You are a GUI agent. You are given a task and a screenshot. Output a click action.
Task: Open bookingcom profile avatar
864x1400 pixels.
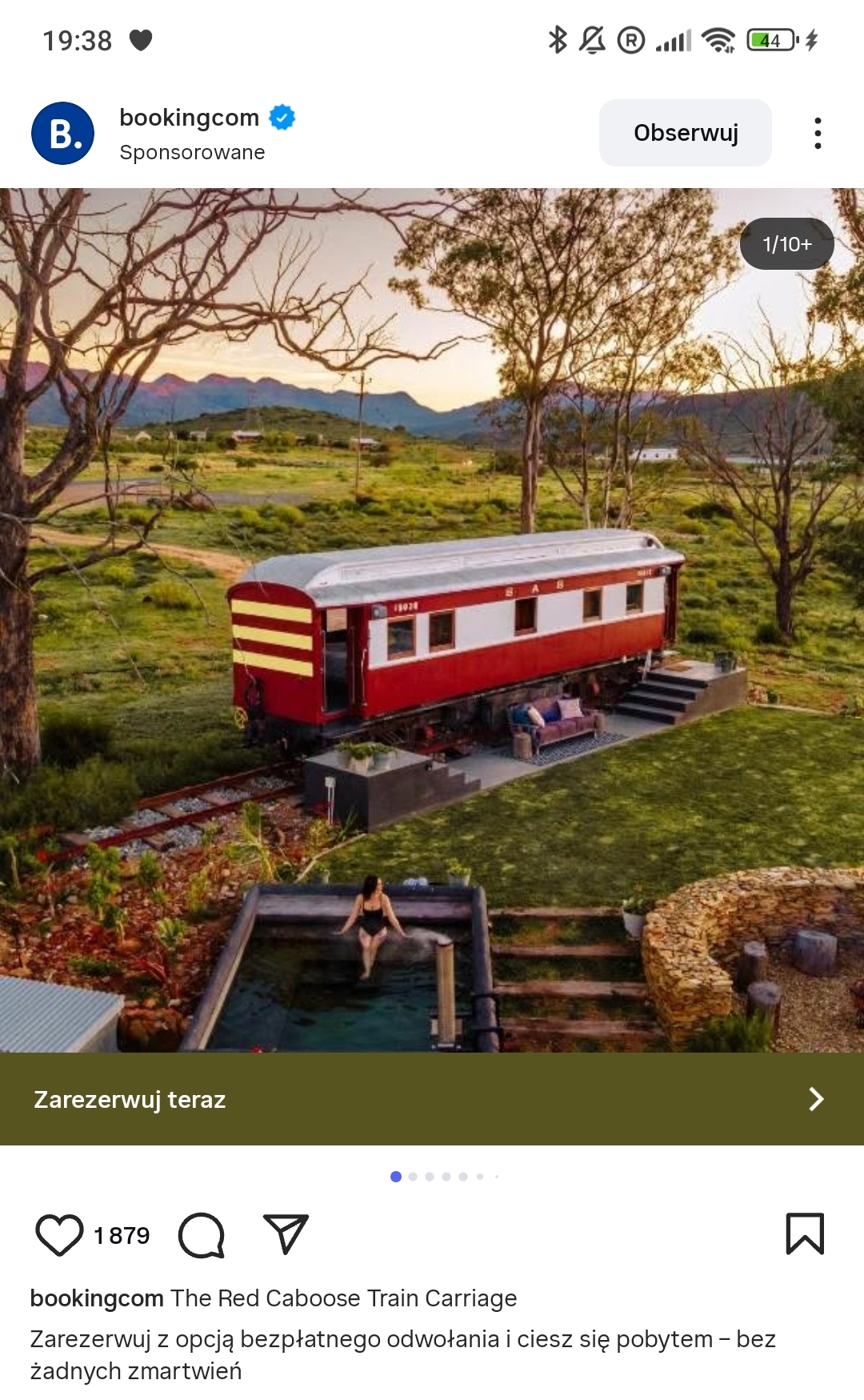[x=62, y=133]
